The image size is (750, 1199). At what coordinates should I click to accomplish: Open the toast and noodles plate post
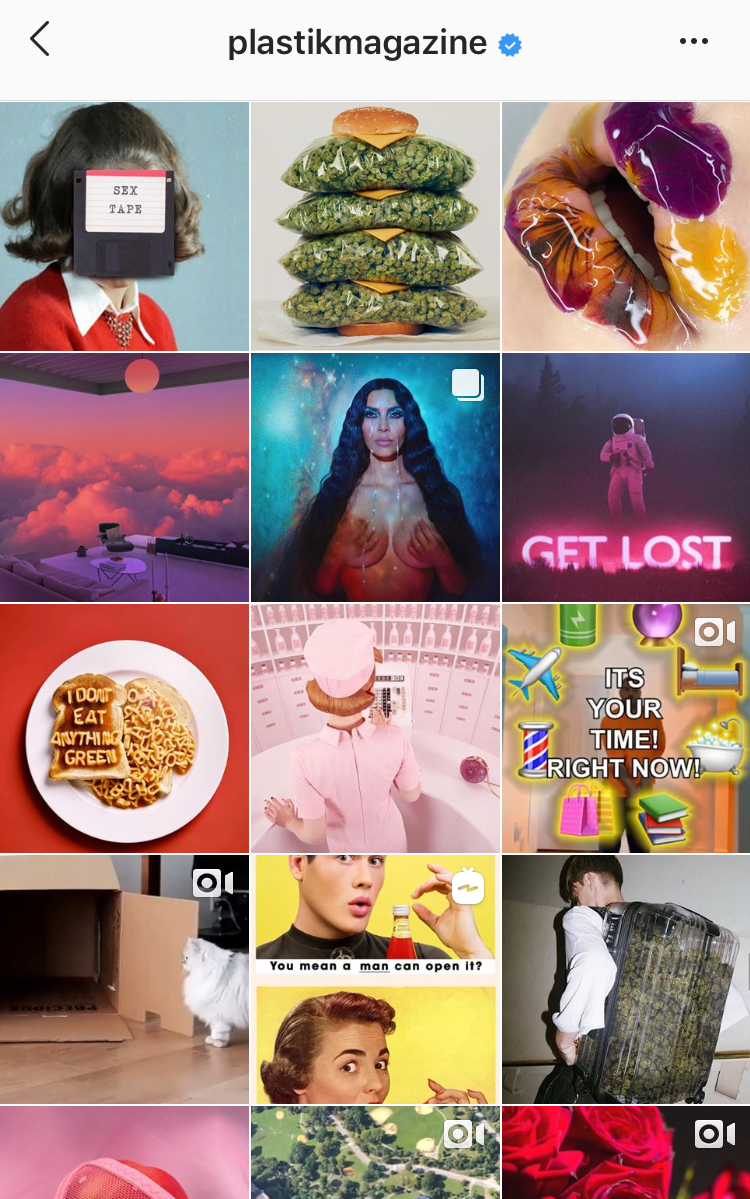[x=124, y=728]
